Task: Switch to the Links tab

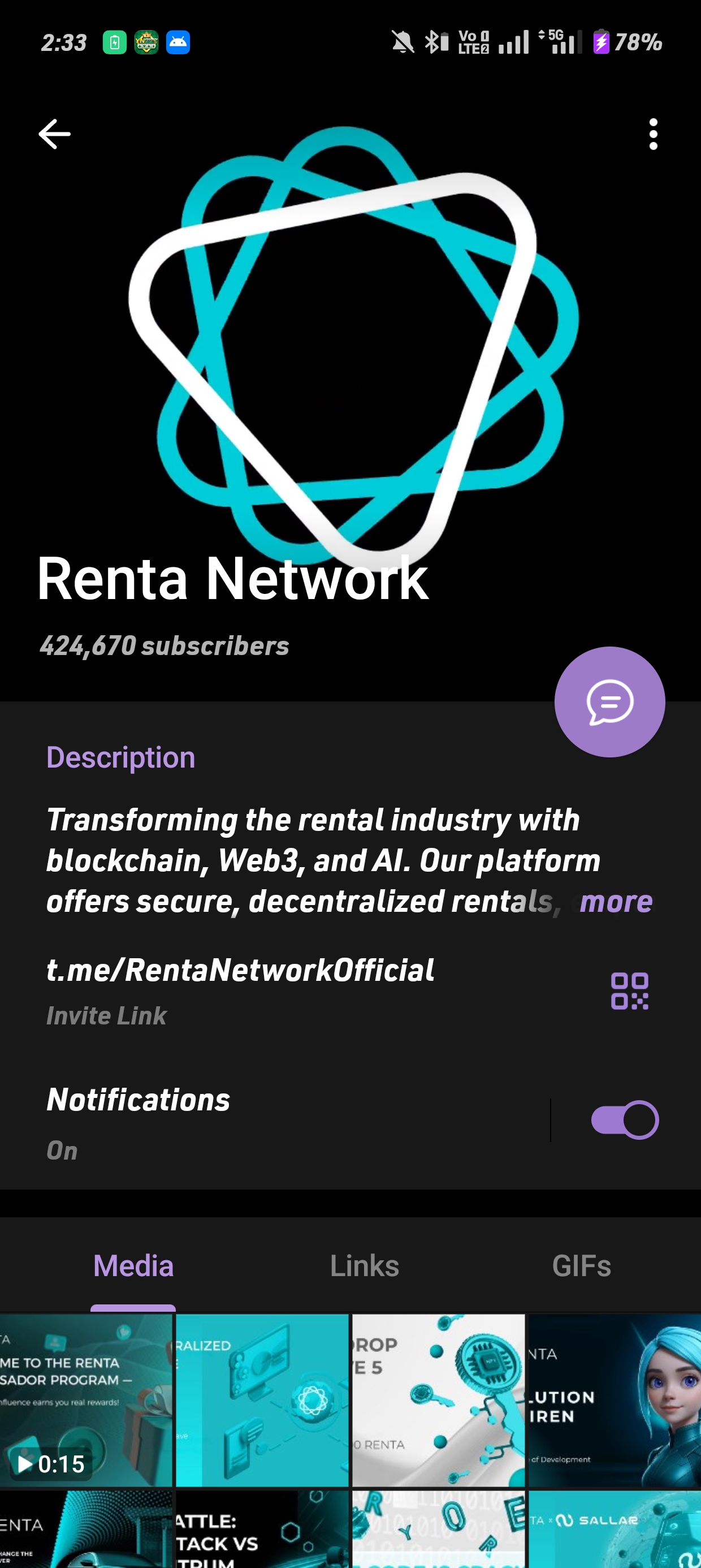Action: [x=364, y=1265]
